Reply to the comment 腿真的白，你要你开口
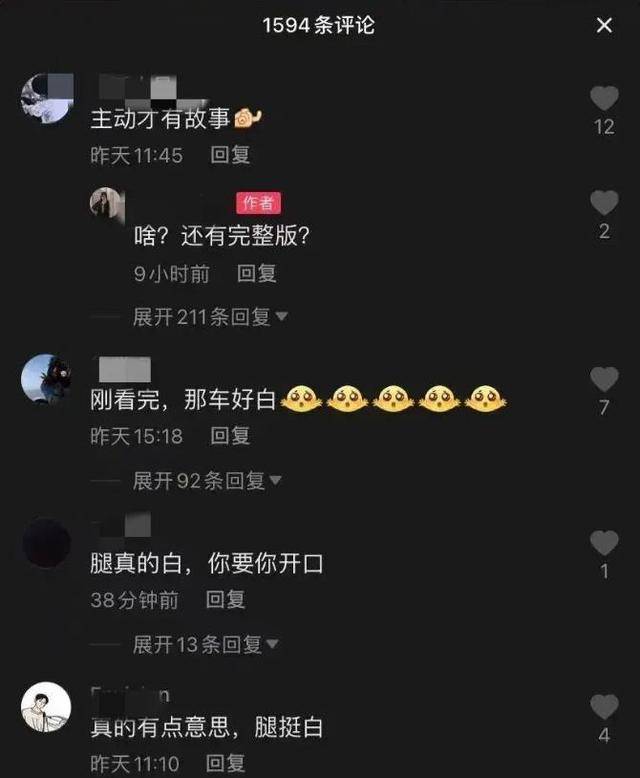640x778 pixels. [x=225, y=600]
